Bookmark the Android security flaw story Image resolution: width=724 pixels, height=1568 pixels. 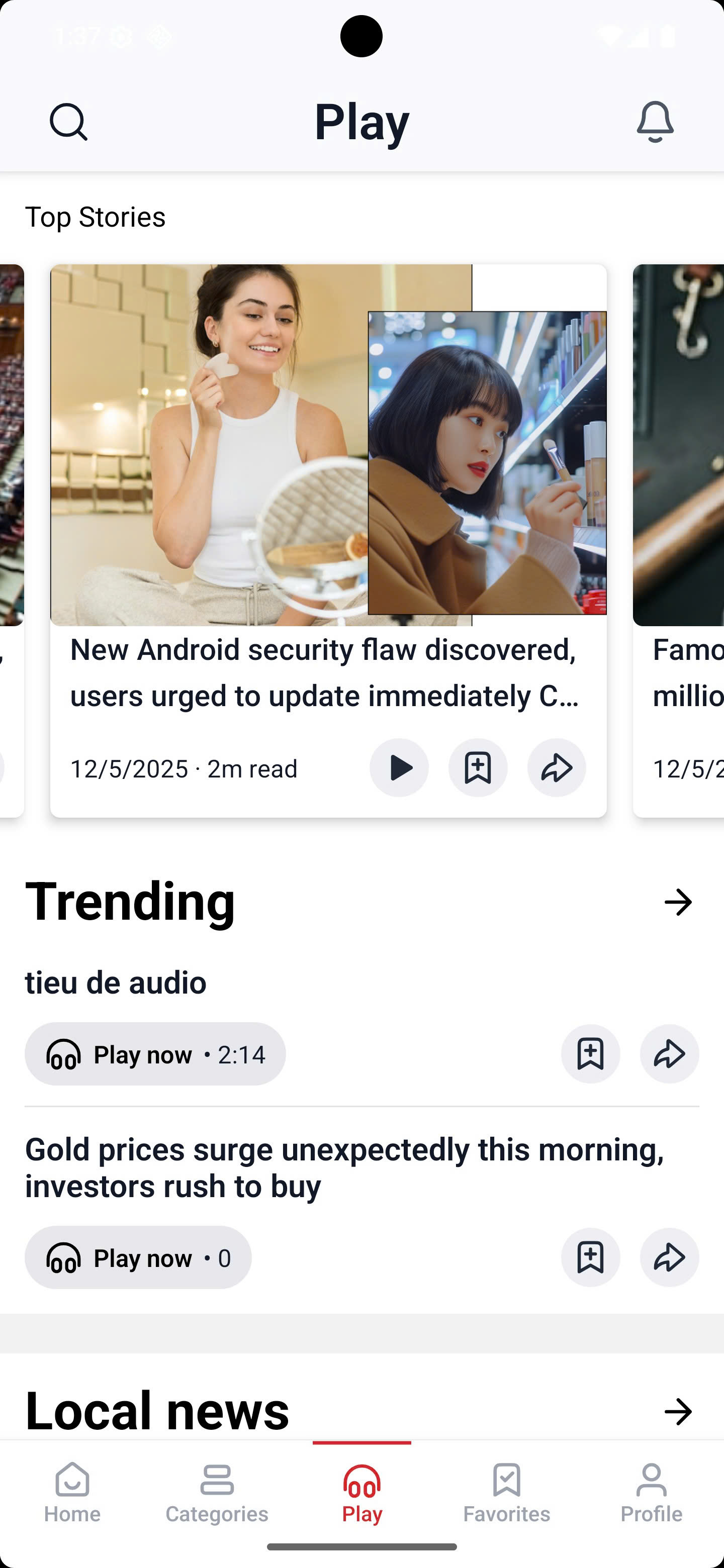pyautogui.click(x=478, y=767)
